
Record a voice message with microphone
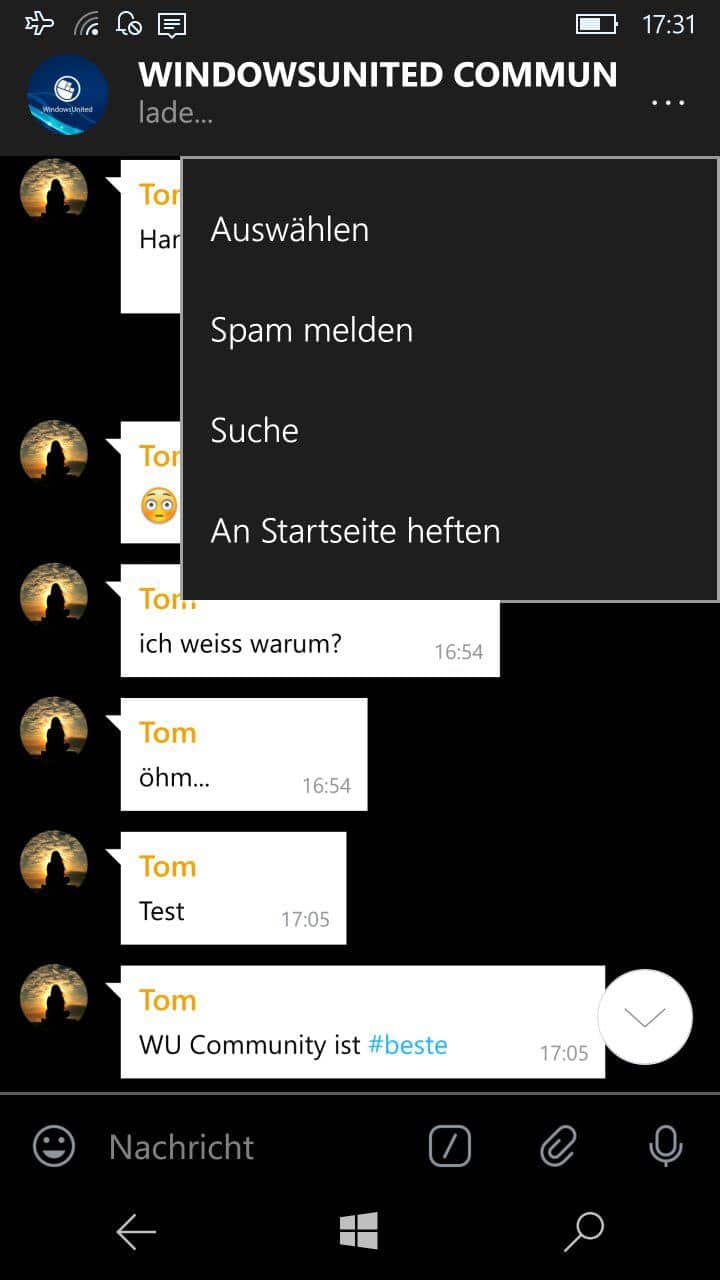(x=665, y=1146)
